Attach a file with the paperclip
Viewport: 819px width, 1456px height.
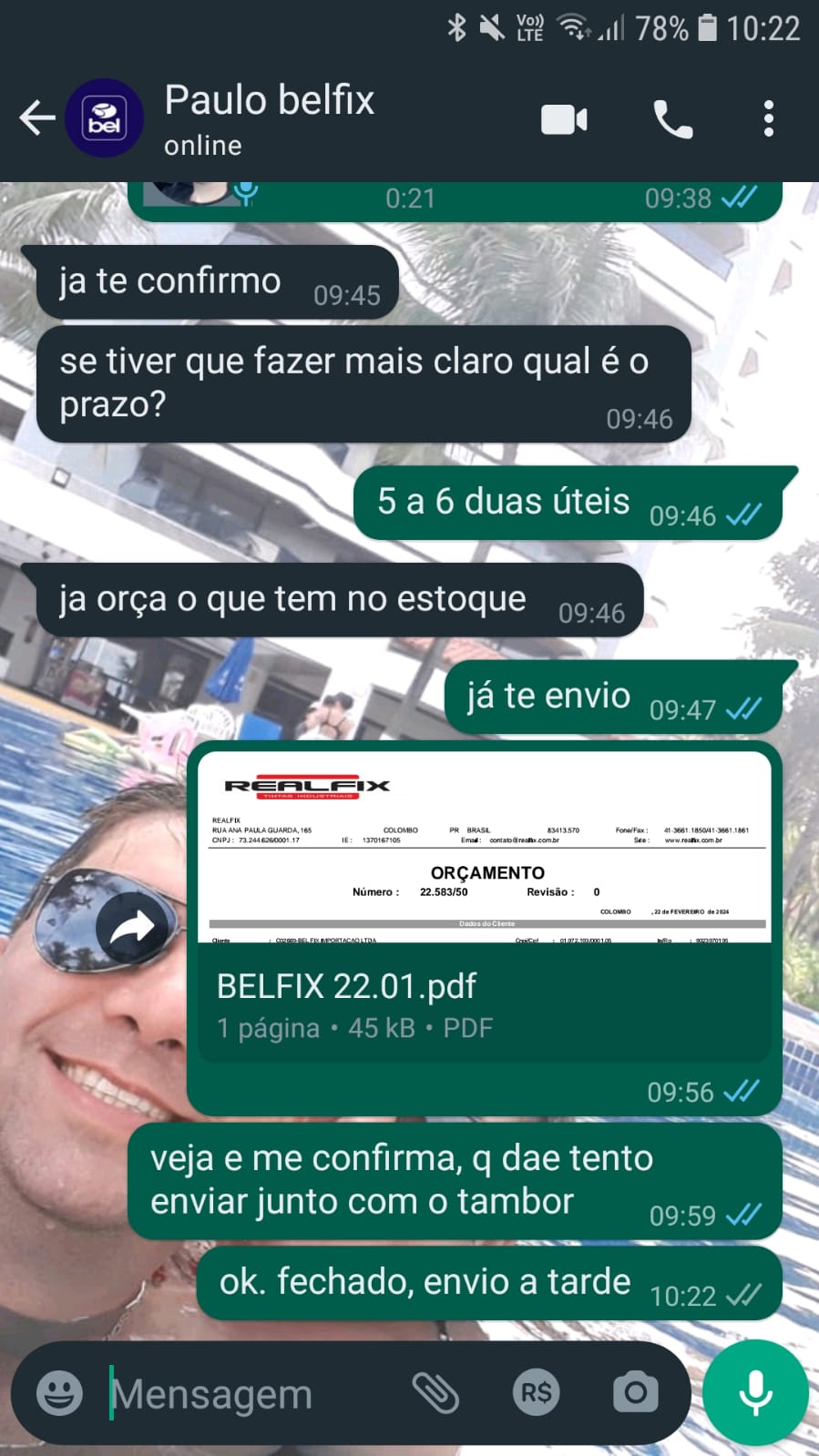click(435, 1393)
